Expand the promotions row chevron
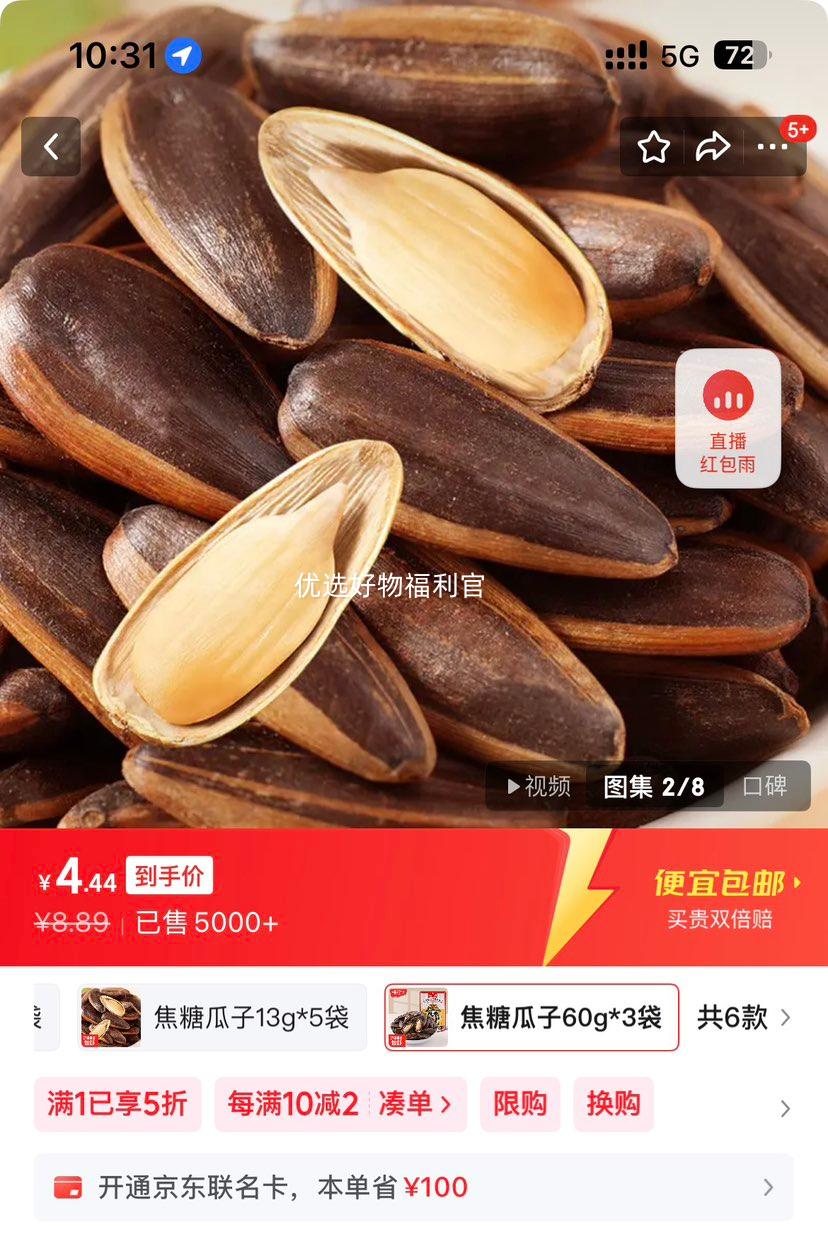The height and width of the screenshot is (1239, 828). [782, 1104]
